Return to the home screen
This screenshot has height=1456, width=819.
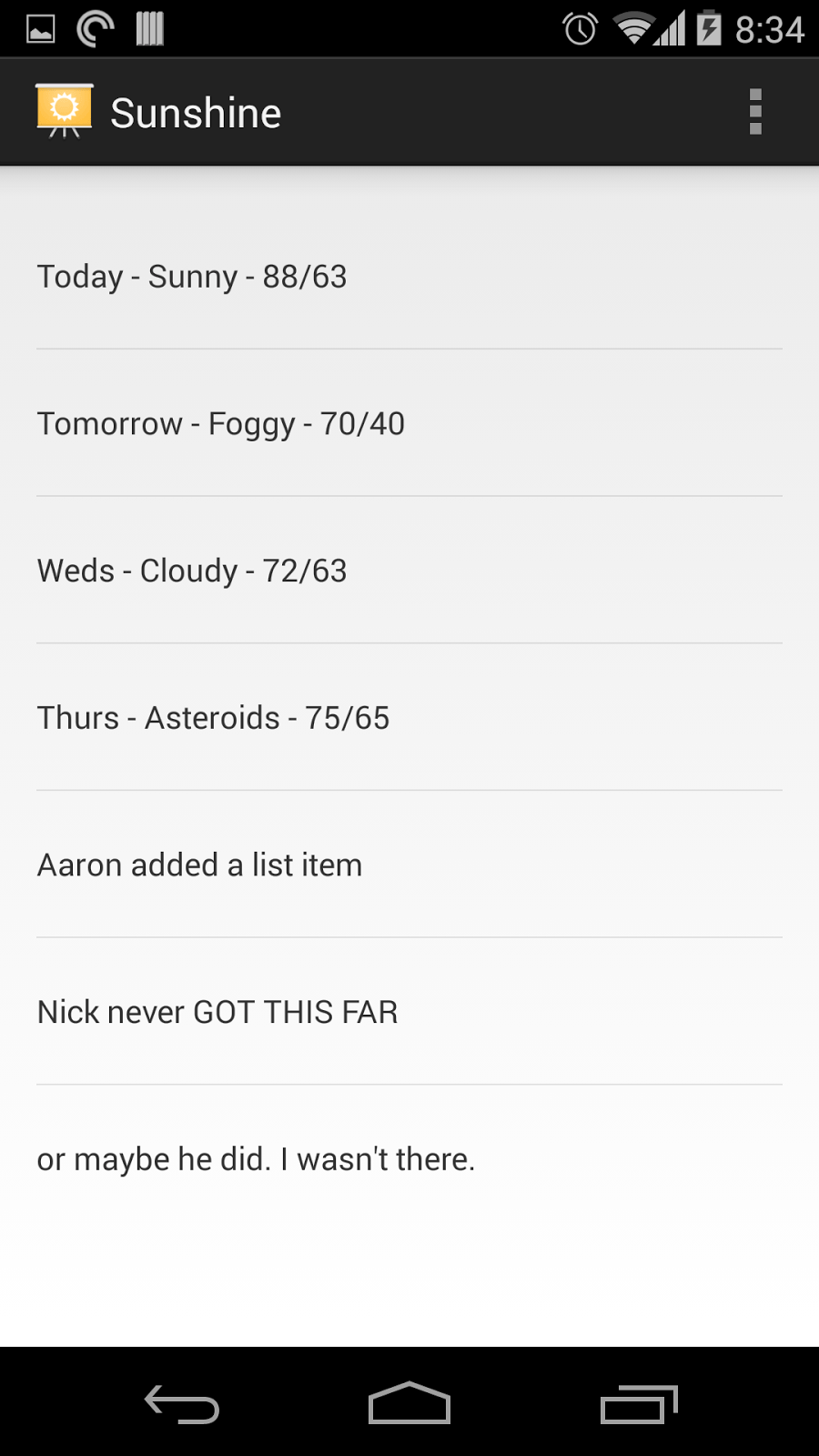tap(409, 1403)
